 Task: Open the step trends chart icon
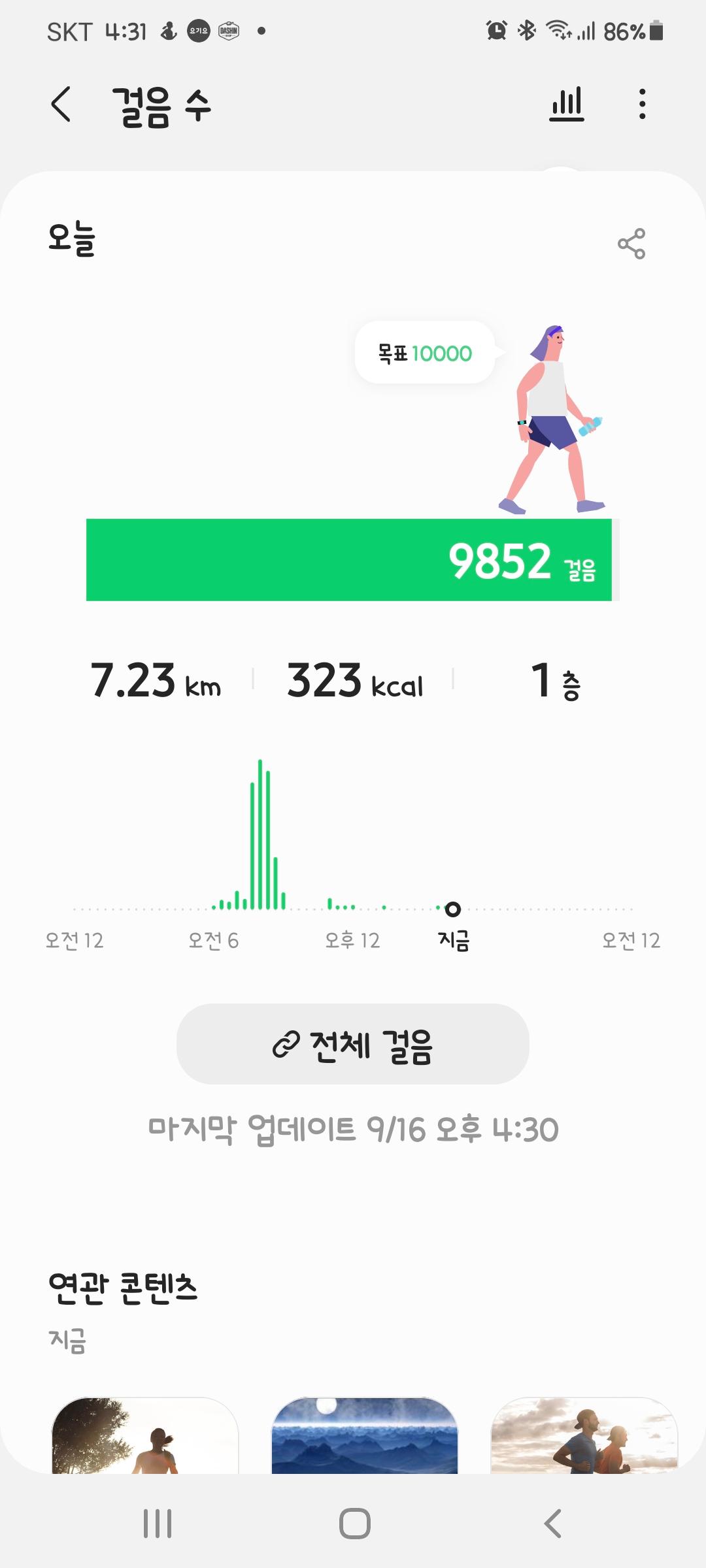tap(566, 105)
